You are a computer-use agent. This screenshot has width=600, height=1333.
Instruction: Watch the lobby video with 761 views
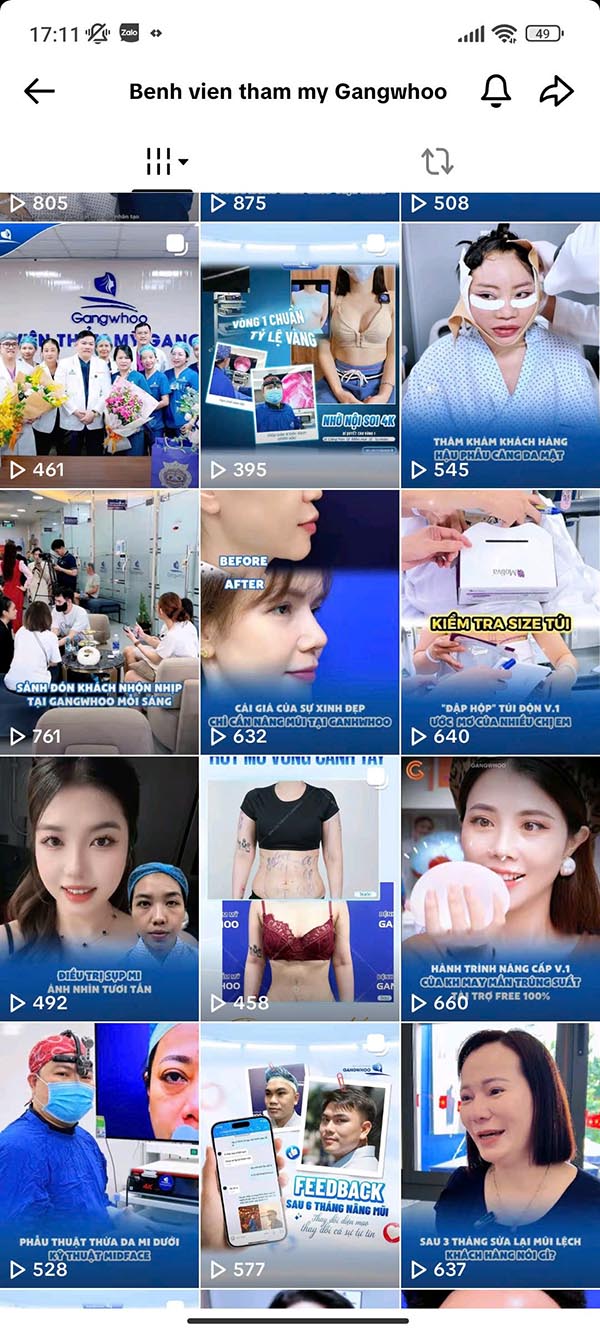pos(99,620)
